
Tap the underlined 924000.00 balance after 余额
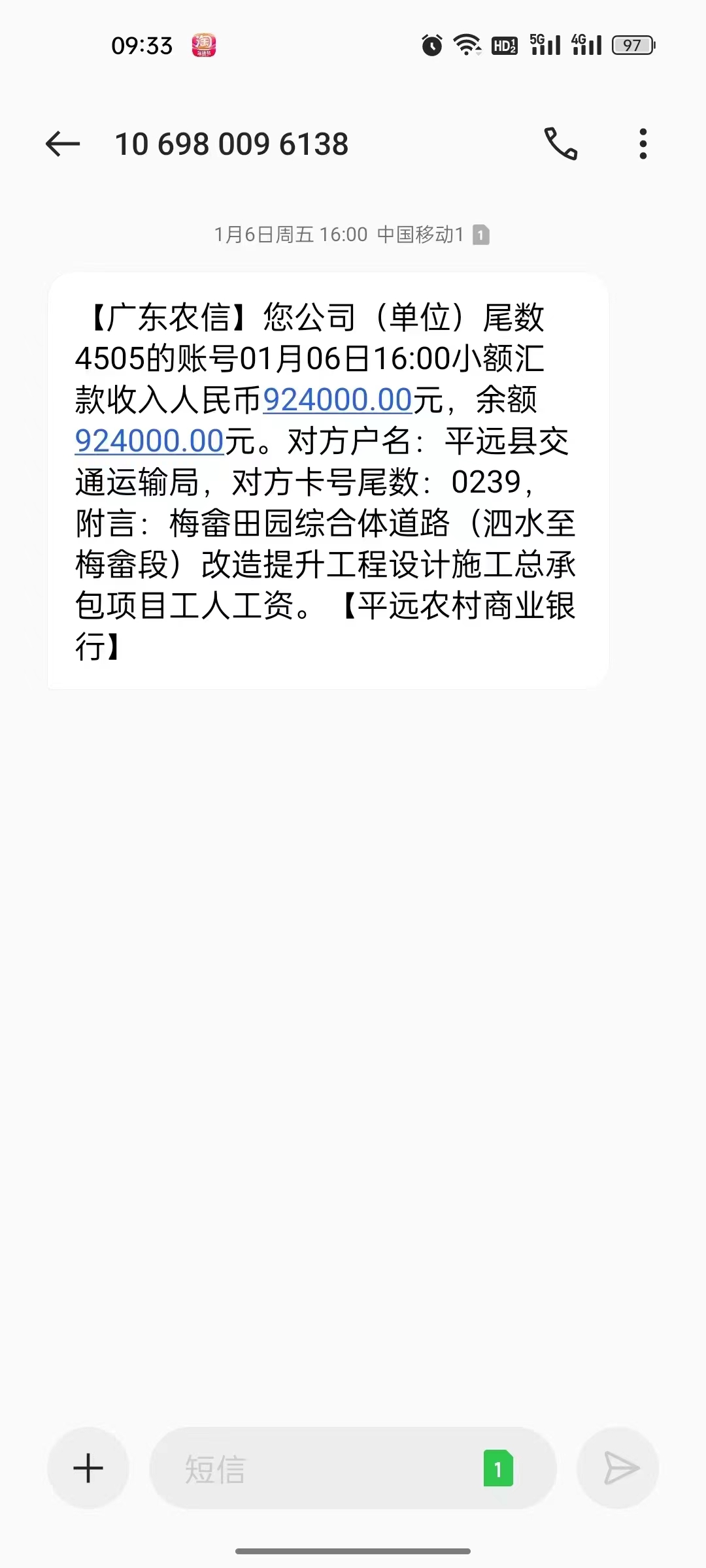point(150,441)
